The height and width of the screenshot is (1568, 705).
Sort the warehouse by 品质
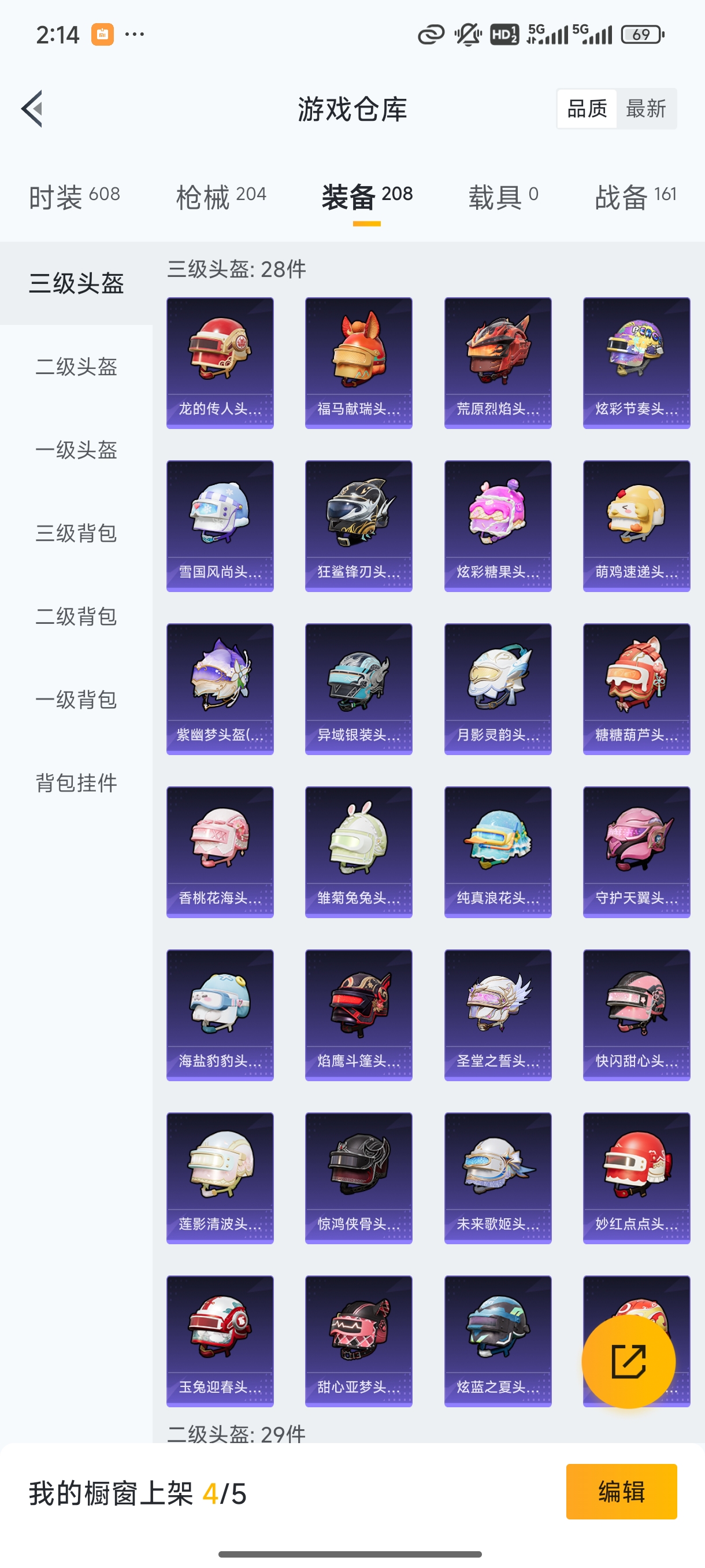(587, 109)
